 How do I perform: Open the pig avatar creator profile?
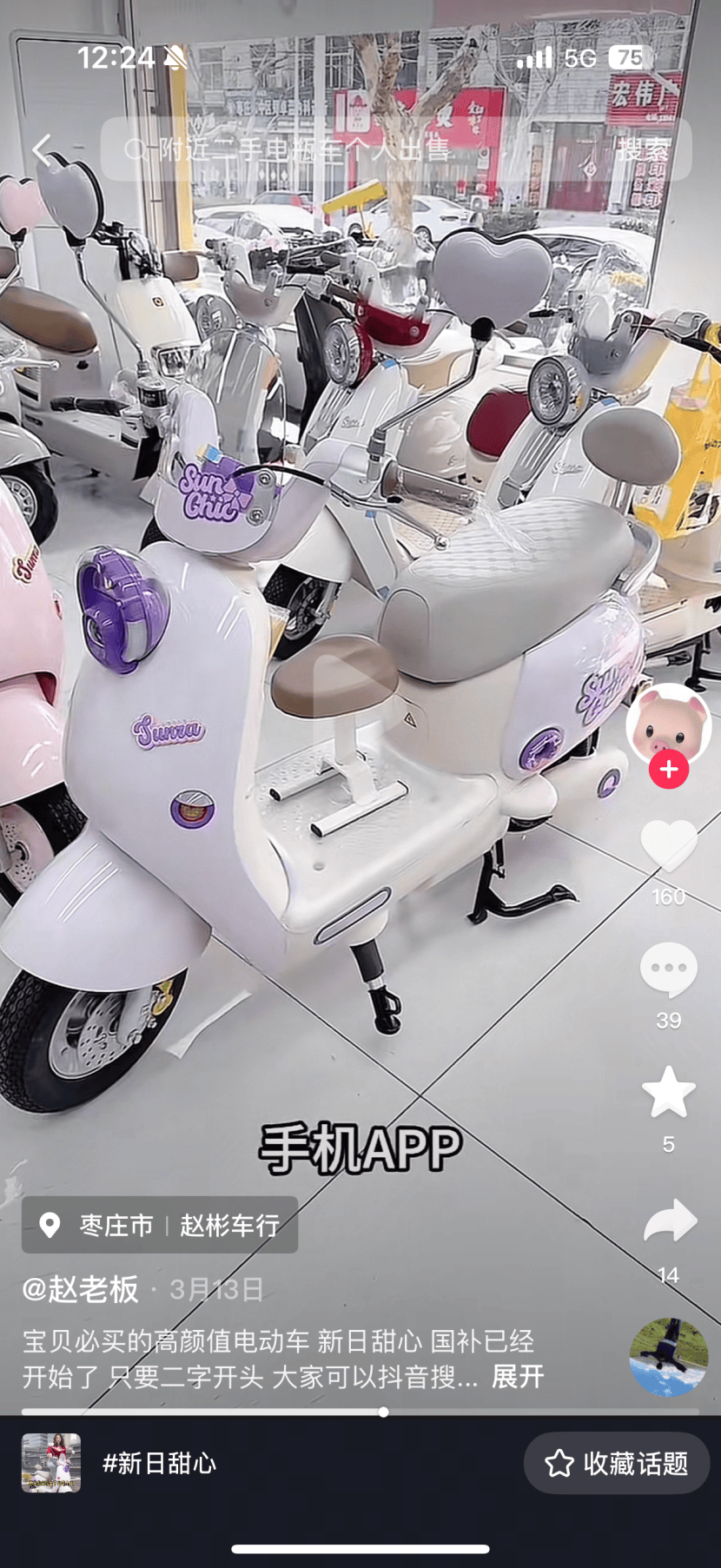pos(668,724)
